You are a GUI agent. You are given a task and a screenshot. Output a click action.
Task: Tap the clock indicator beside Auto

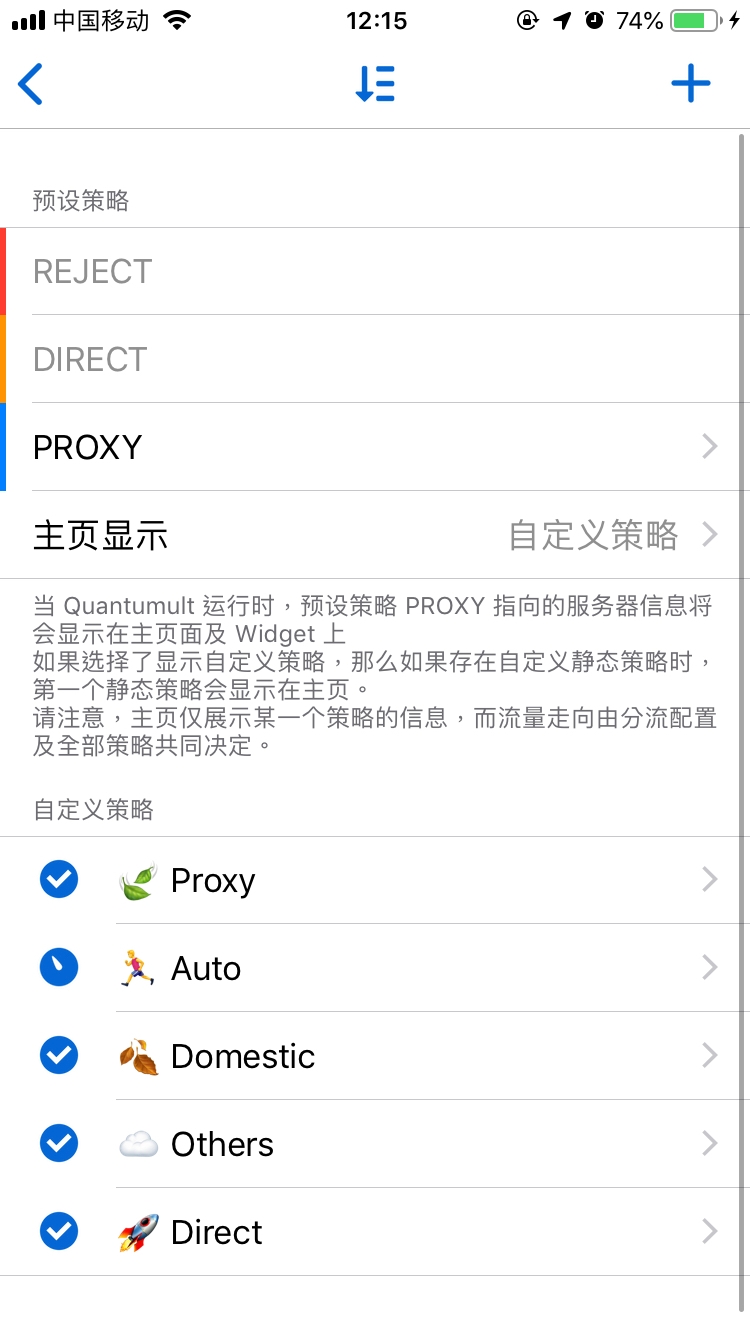click(x=59, y=968)
